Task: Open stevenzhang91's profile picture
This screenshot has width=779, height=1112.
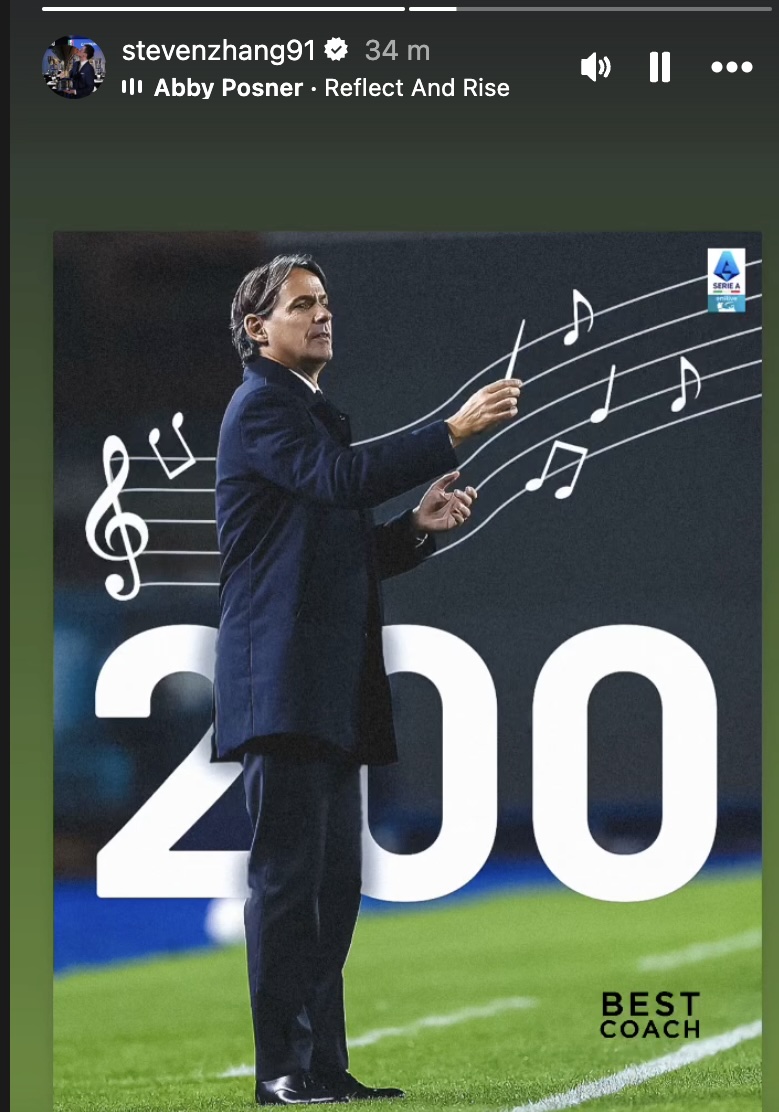Action: tap(73, 68)
